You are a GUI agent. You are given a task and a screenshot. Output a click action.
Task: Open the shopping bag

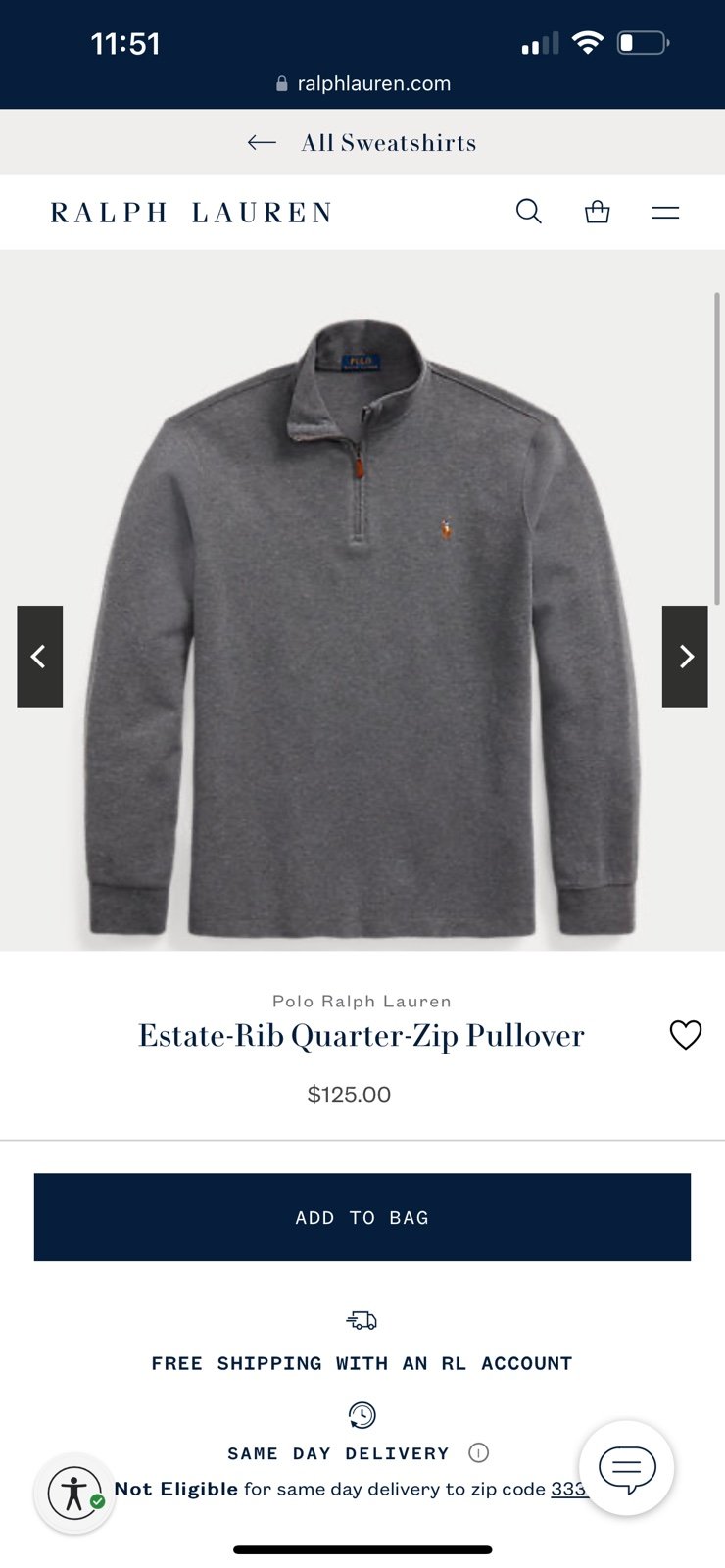point(598,212)
